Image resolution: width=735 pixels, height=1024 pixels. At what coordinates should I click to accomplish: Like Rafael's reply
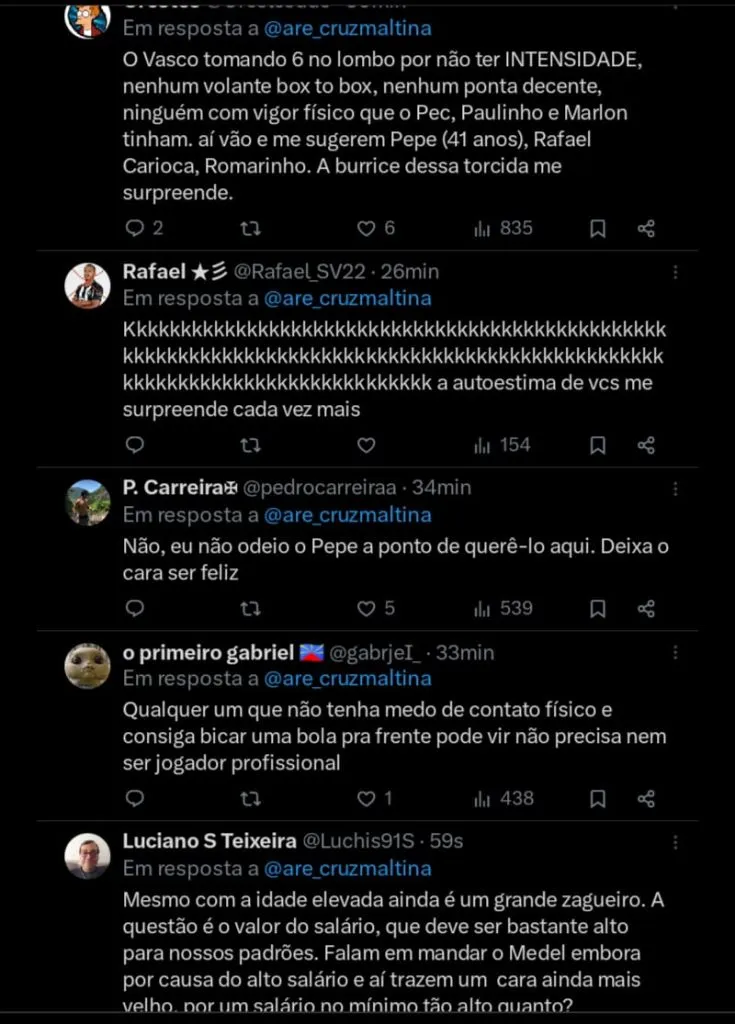pos(366,445)
